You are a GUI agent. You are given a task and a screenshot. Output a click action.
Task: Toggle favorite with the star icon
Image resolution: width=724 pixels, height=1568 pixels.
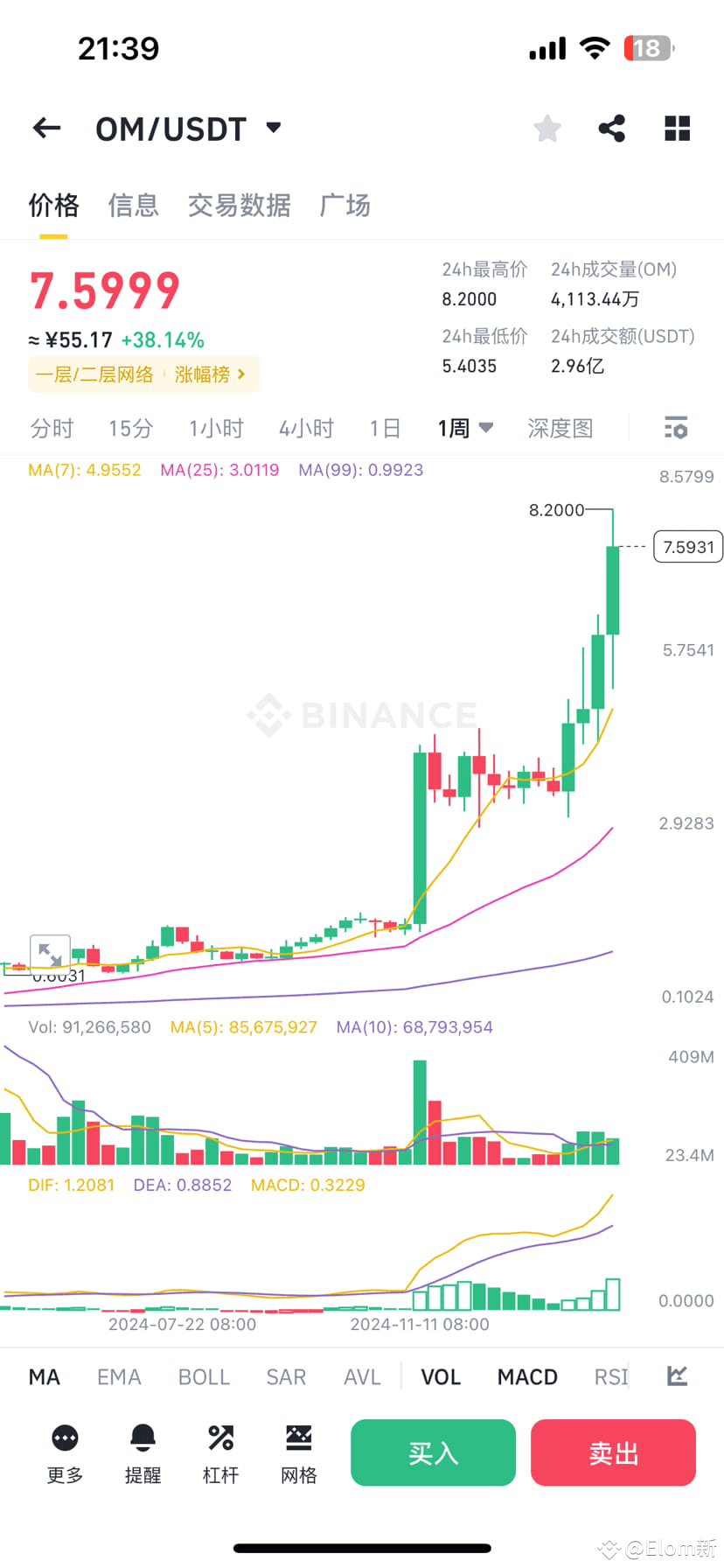(x=546, y=128)
